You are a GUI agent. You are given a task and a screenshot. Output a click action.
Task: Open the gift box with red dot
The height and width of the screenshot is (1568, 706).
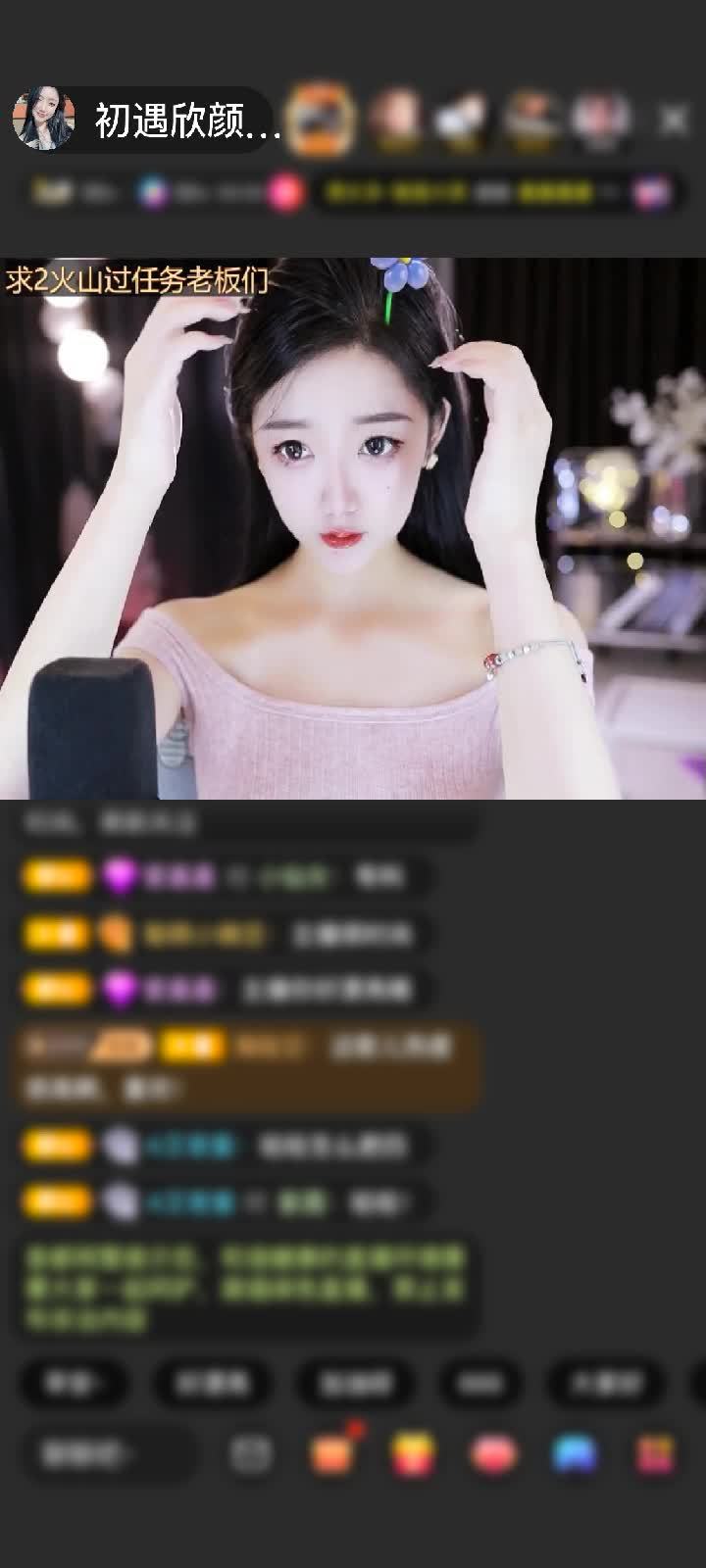tap(333, 1453)
